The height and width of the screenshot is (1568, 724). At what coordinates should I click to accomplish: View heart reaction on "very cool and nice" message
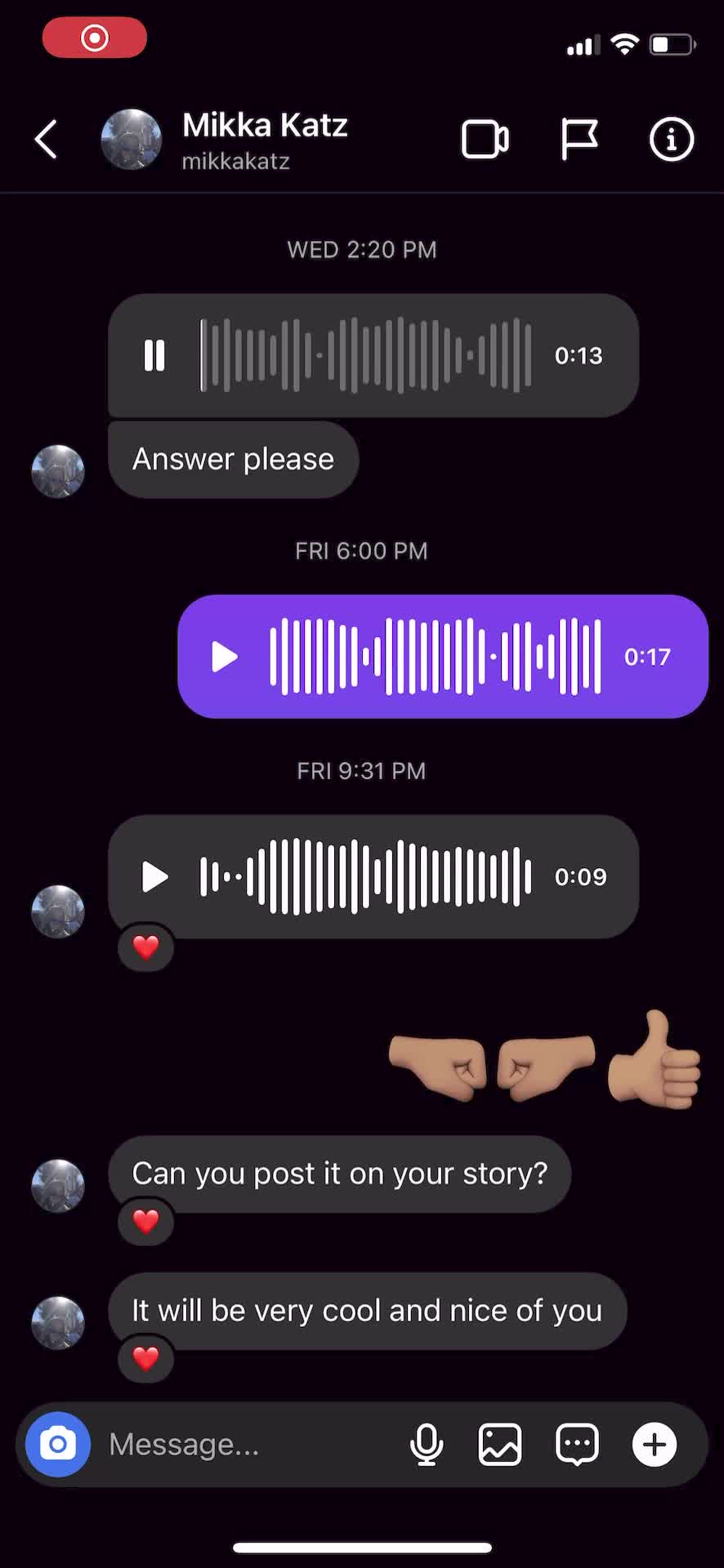tap(145, 1358)
